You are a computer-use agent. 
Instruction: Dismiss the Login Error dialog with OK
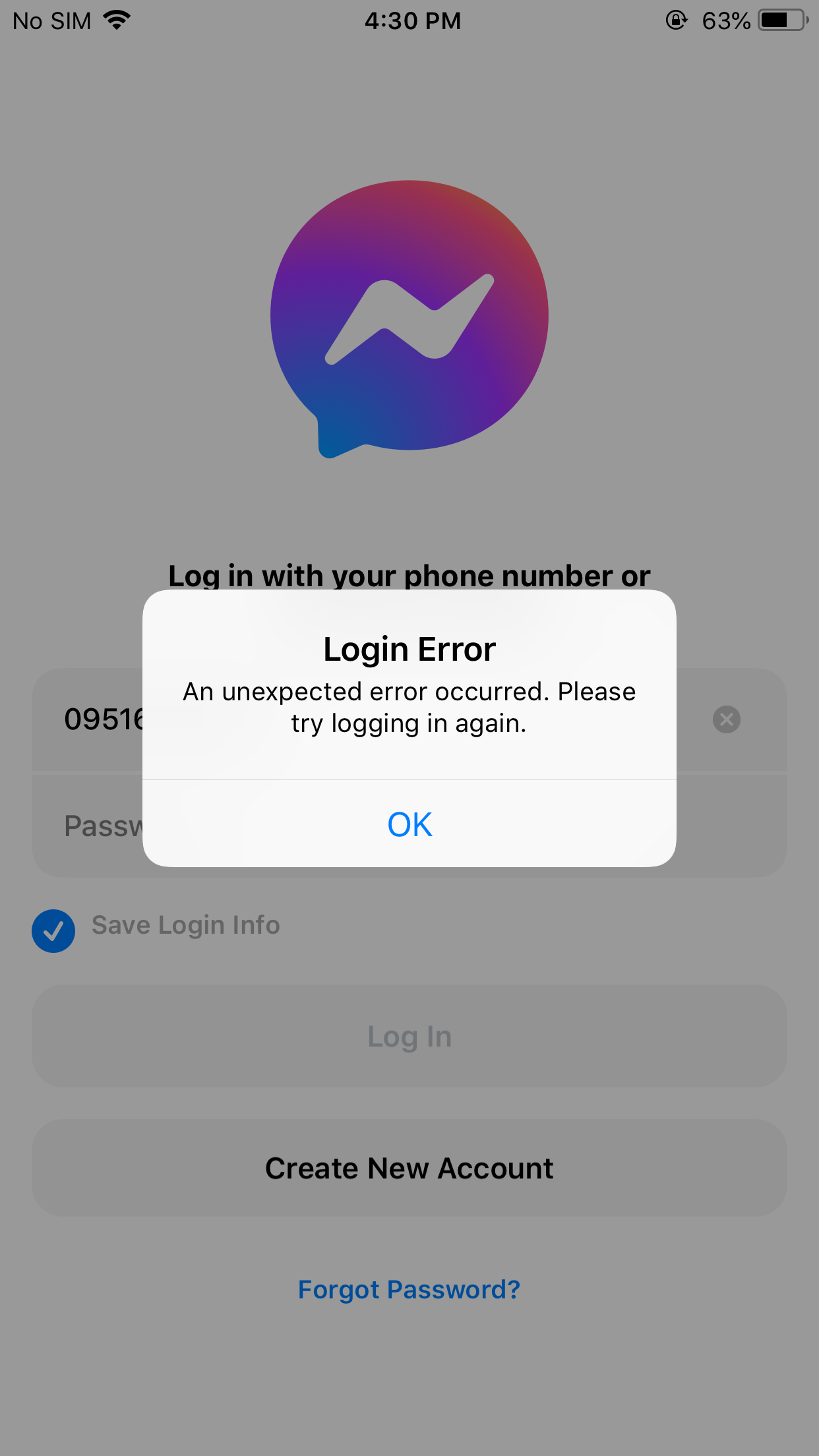coord(409,824)
